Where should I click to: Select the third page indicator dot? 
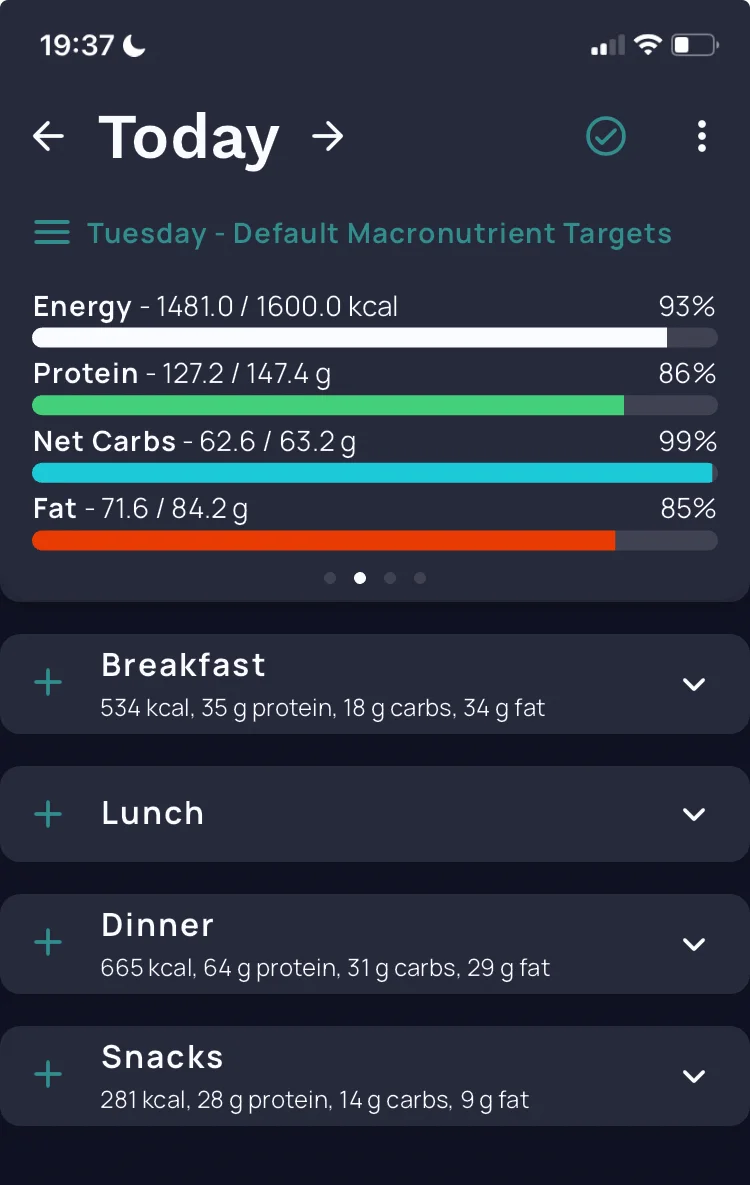[390, 578]
